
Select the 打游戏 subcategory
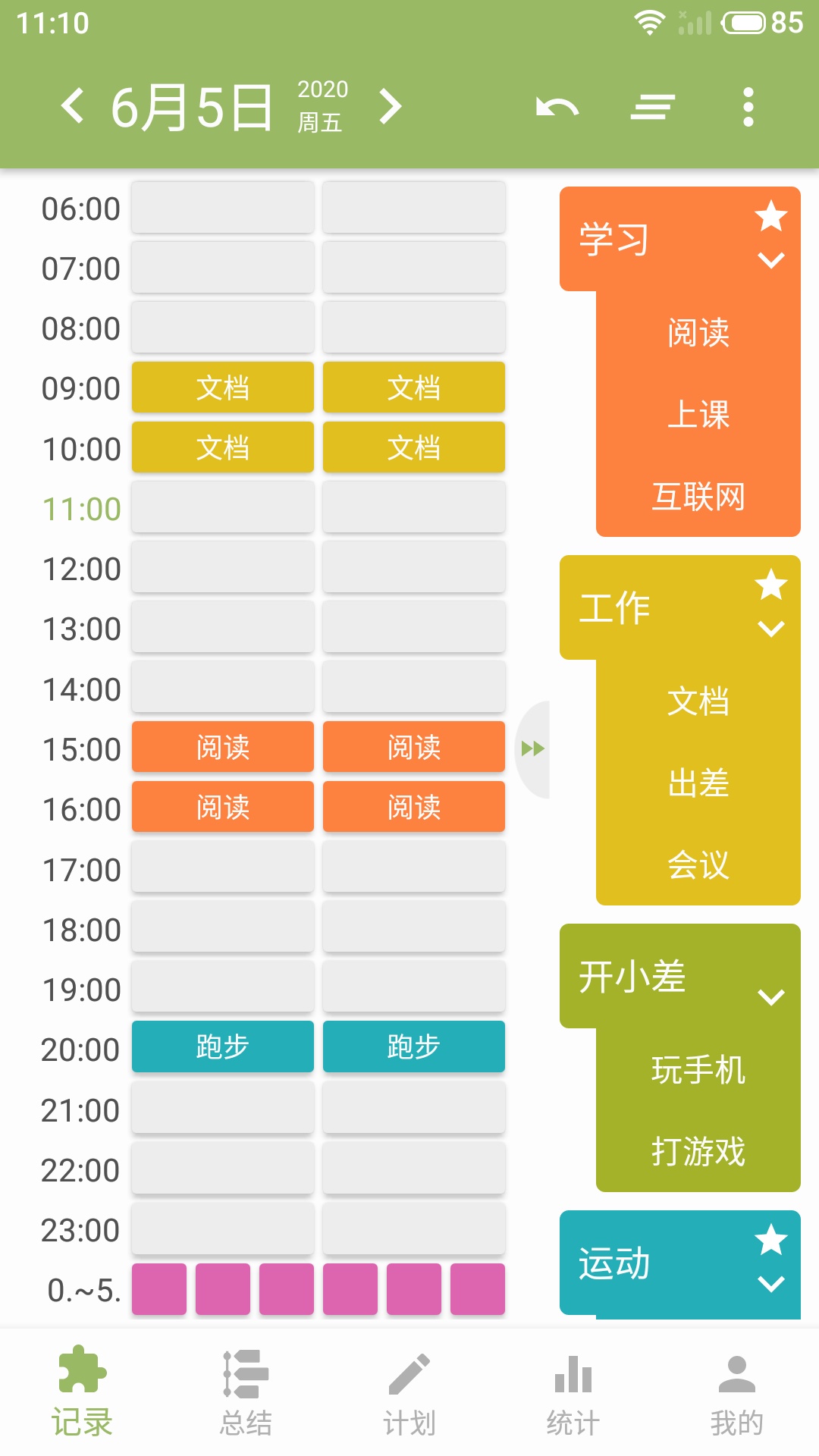pos(698,1153)
